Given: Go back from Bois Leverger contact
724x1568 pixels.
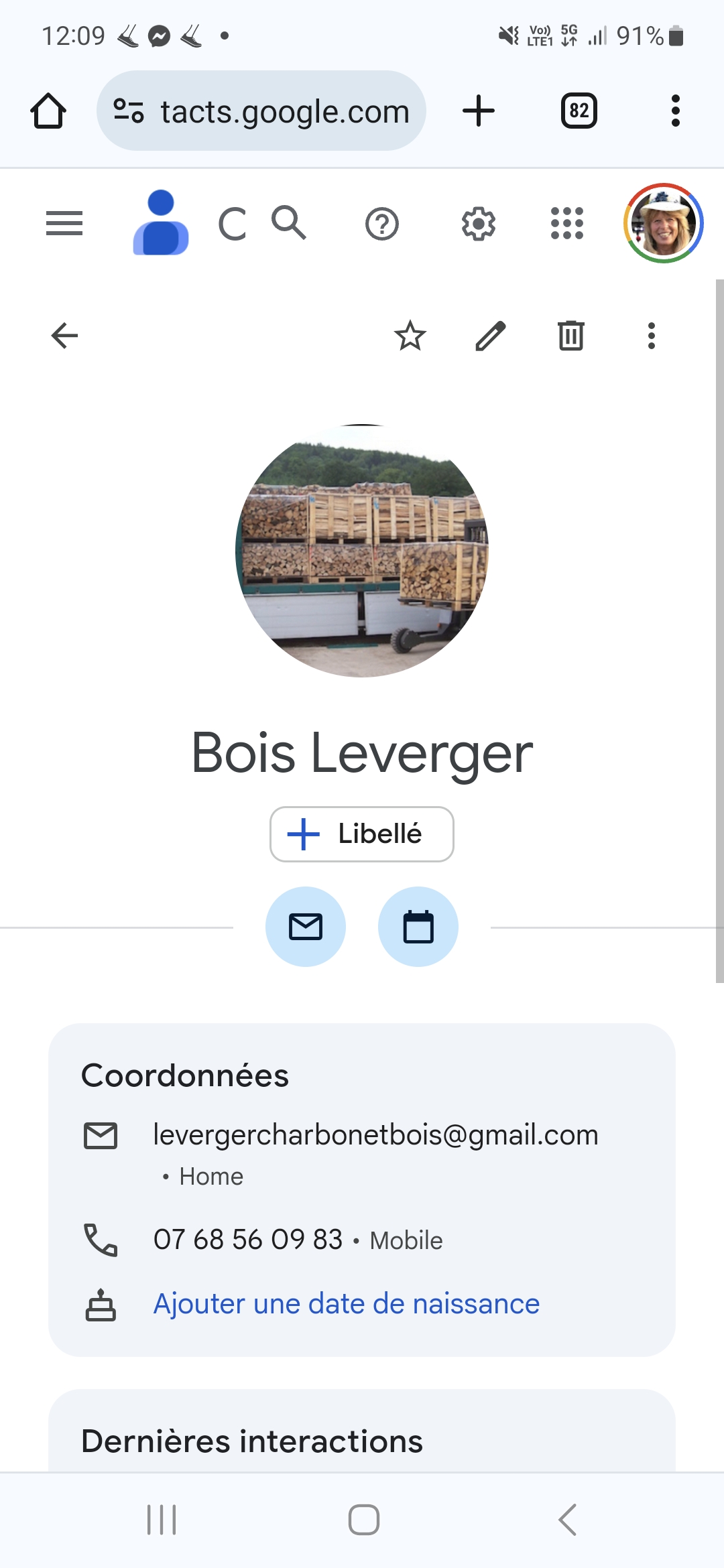Looking at the screenshot, I should pos(65,336).
